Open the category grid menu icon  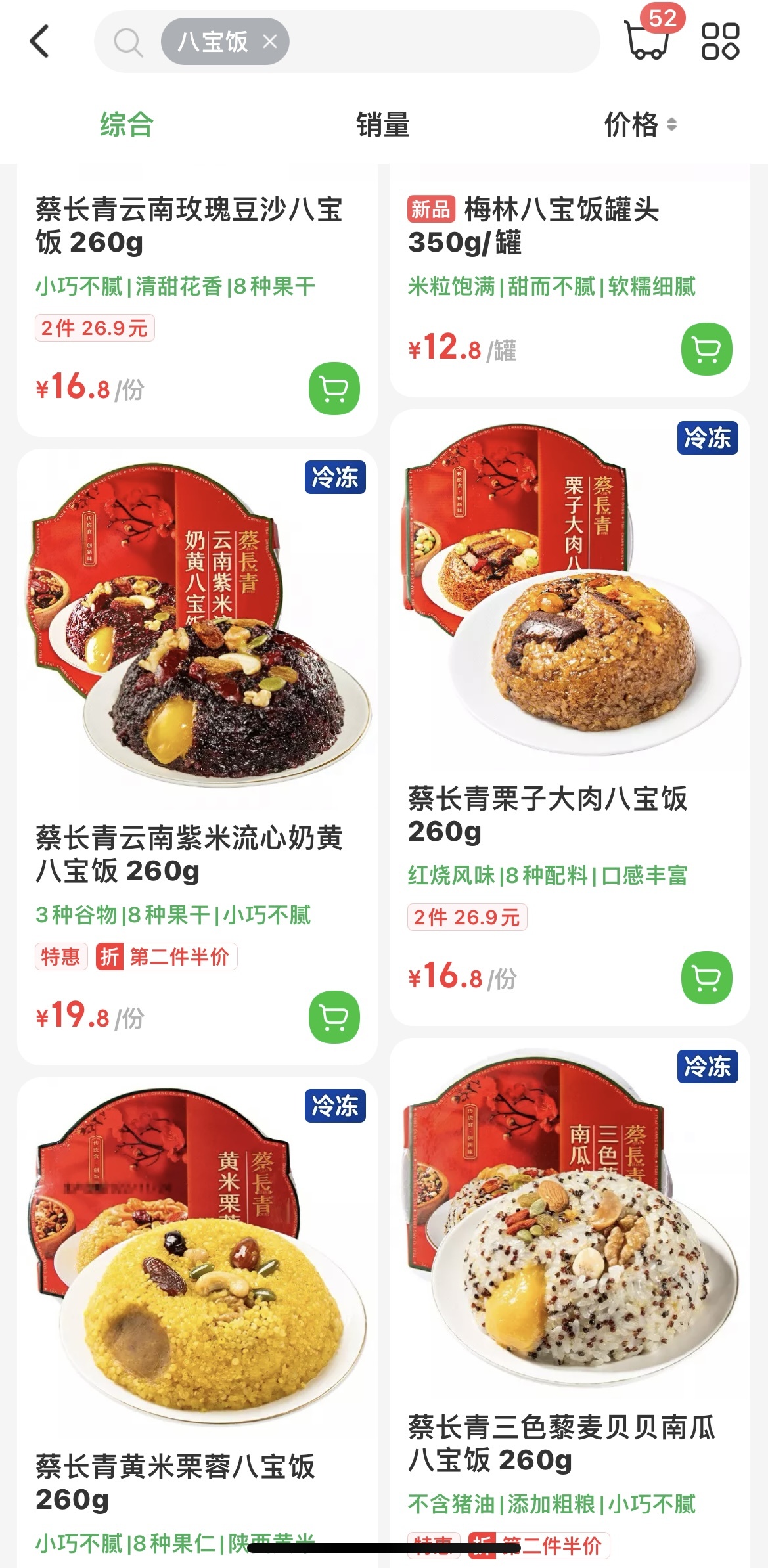[x=720, y=41]
